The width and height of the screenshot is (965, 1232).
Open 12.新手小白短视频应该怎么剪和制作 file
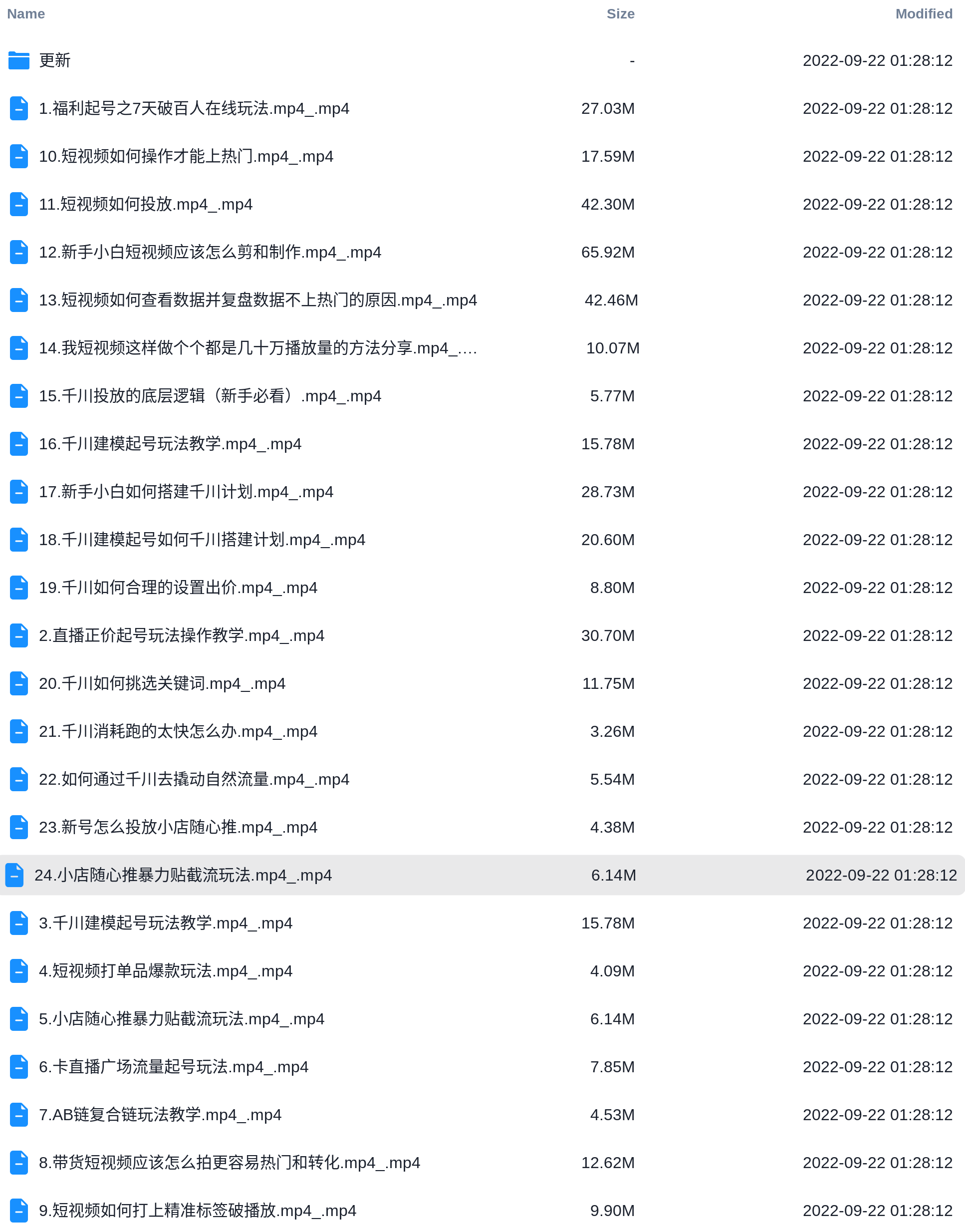pos(210,252)
